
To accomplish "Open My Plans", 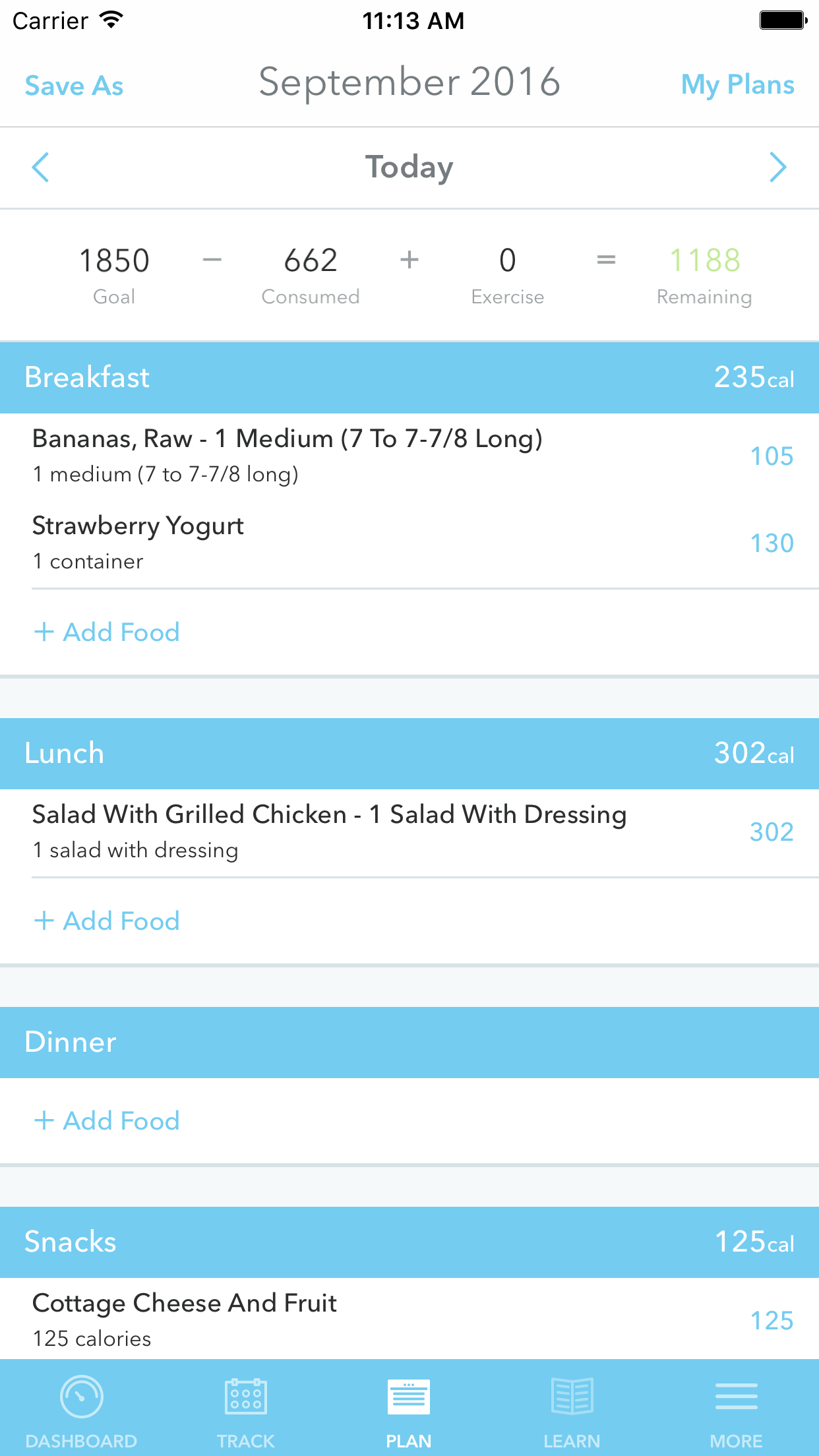I will [x=737, y=85].
